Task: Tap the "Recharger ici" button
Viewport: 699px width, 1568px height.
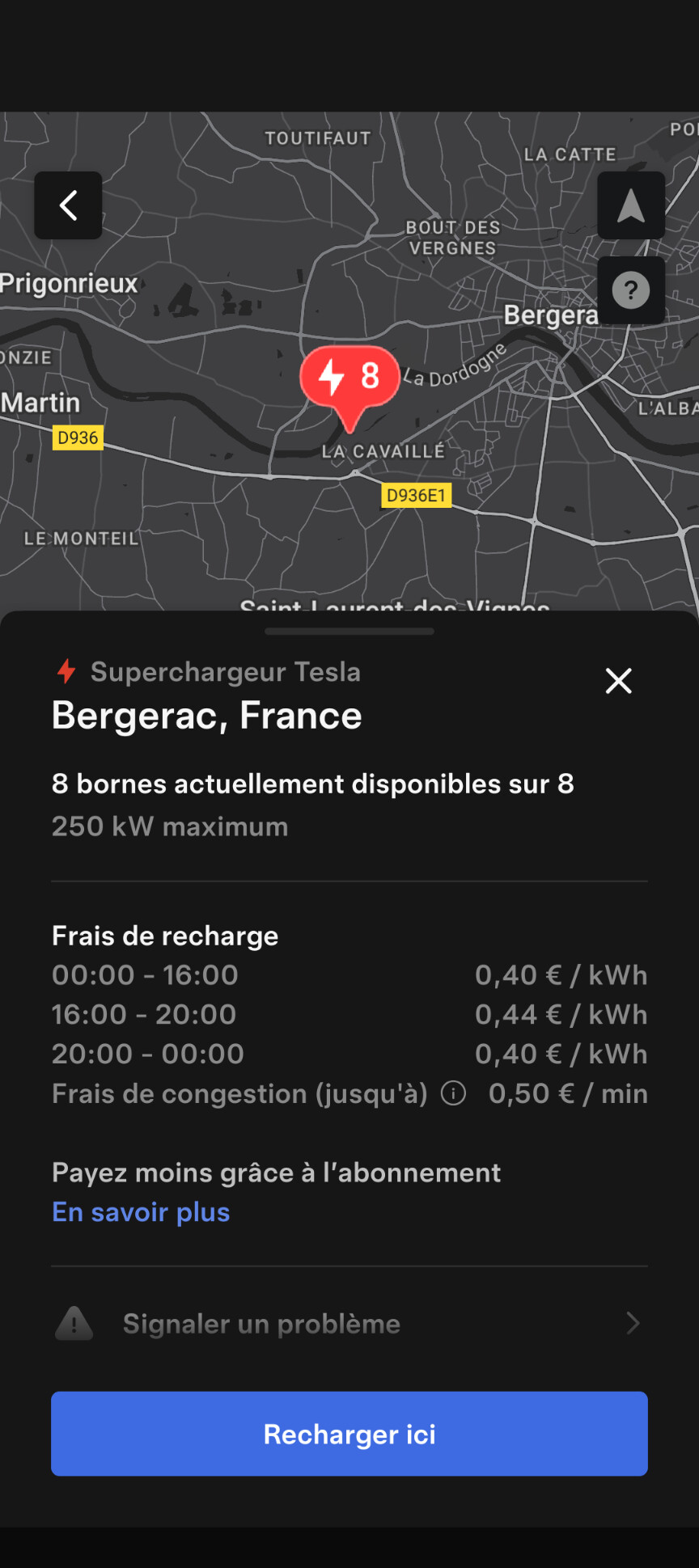Action: click(349, 1434)
